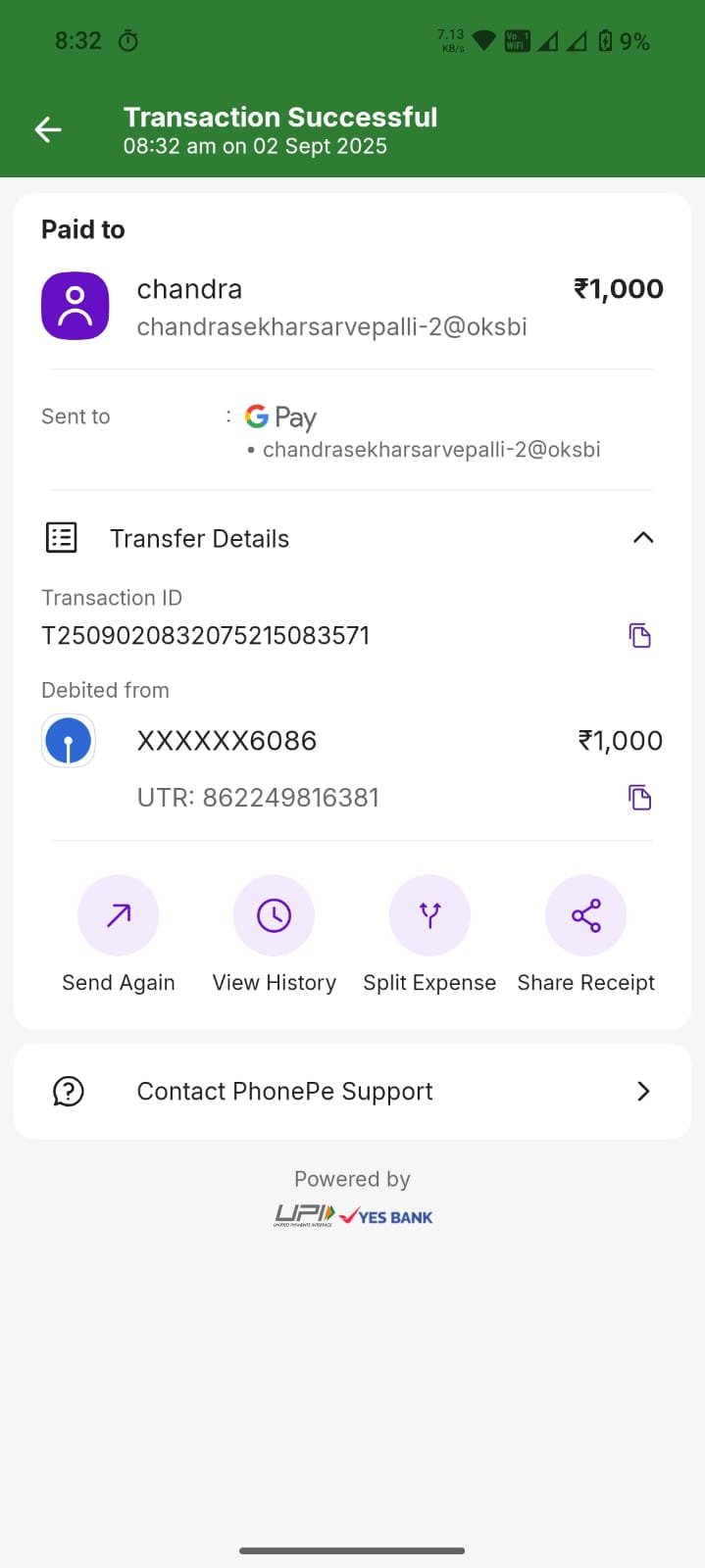Copy the UTR number
705x1568 pixels.
639,798
